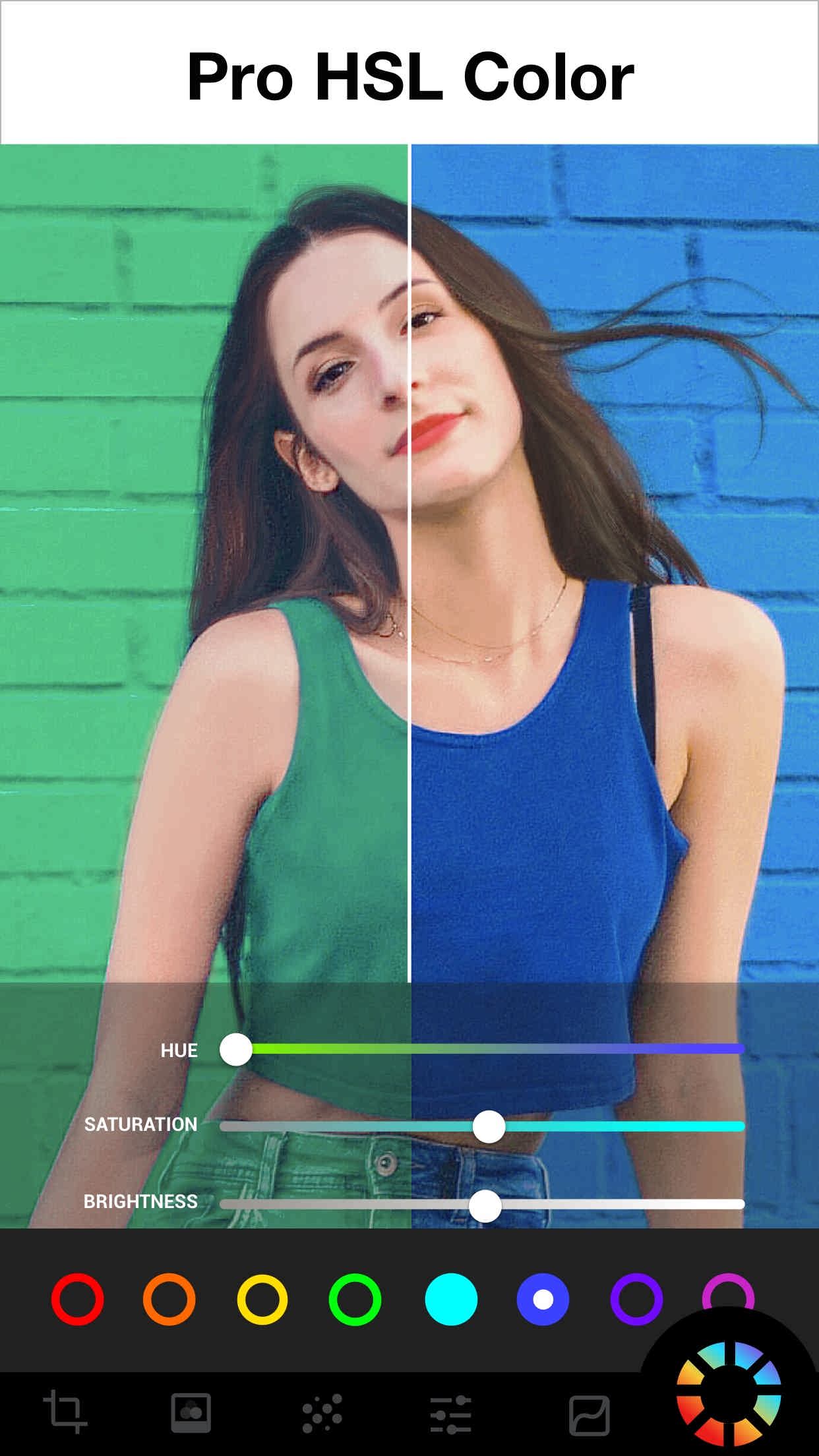Select the green color ring
Screen dimensions: 819x1456
(355, 1299)
